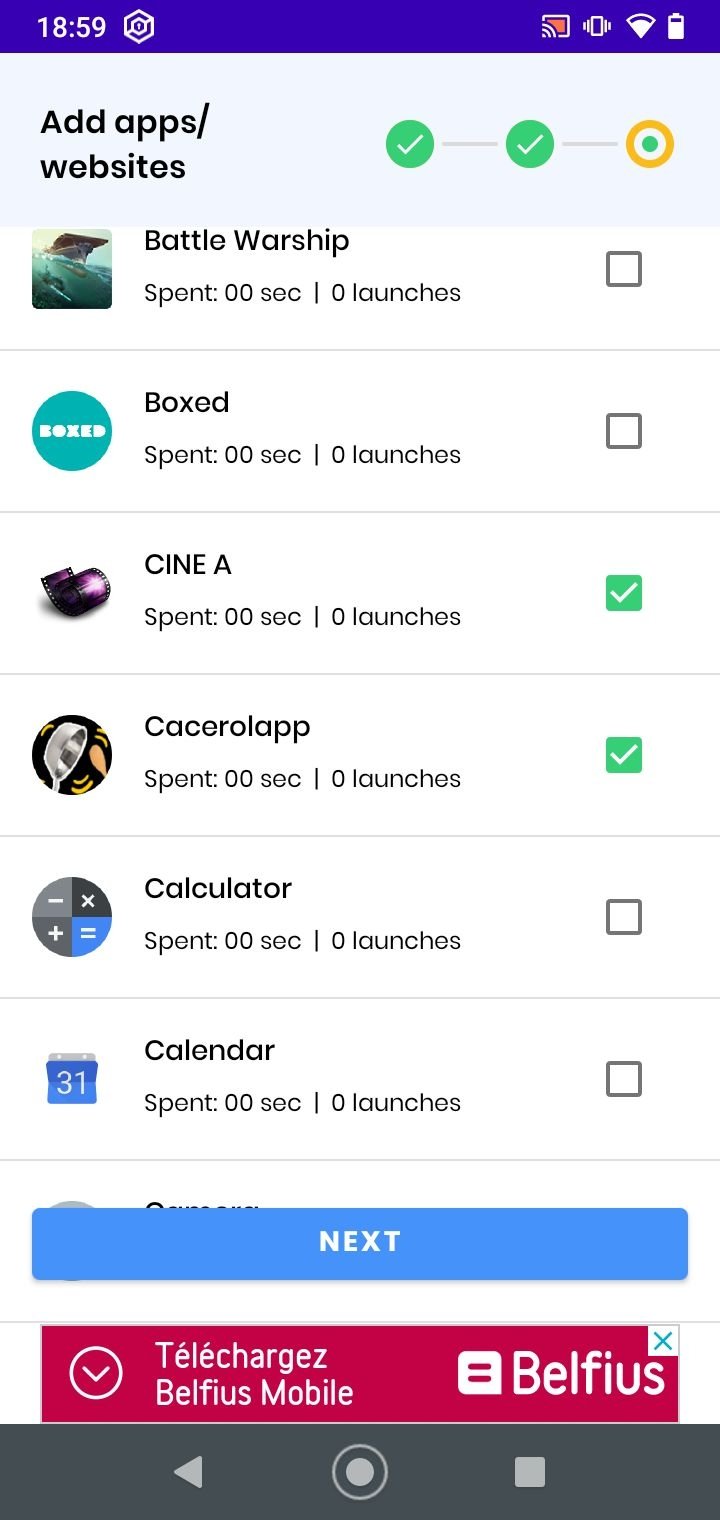
Task: Deselect the Cacerolapp checkbox
Action: click(x=624, y=755)
